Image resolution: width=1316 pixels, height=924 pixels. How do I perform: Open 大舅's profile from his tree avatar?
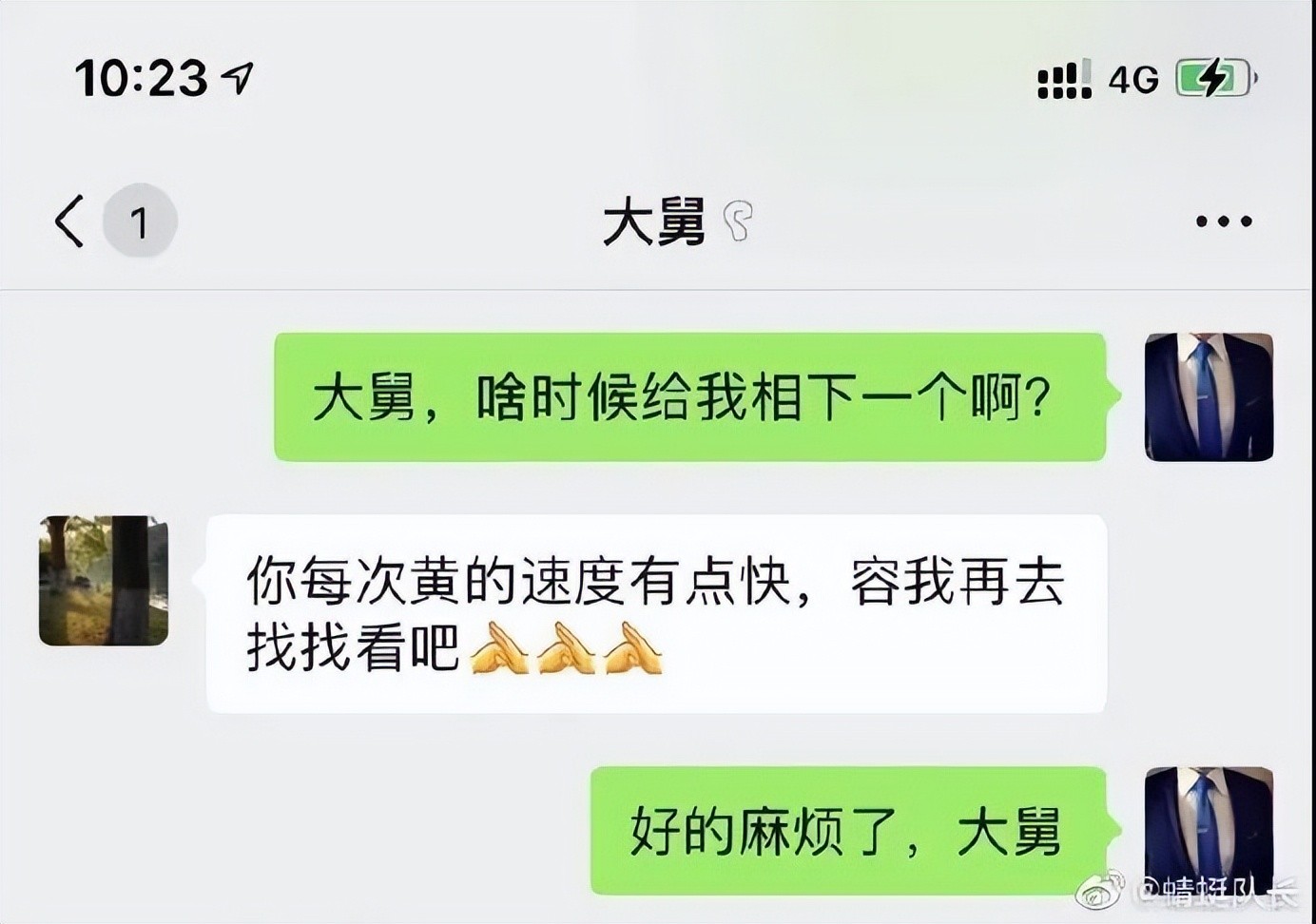[x=104, y=581]
